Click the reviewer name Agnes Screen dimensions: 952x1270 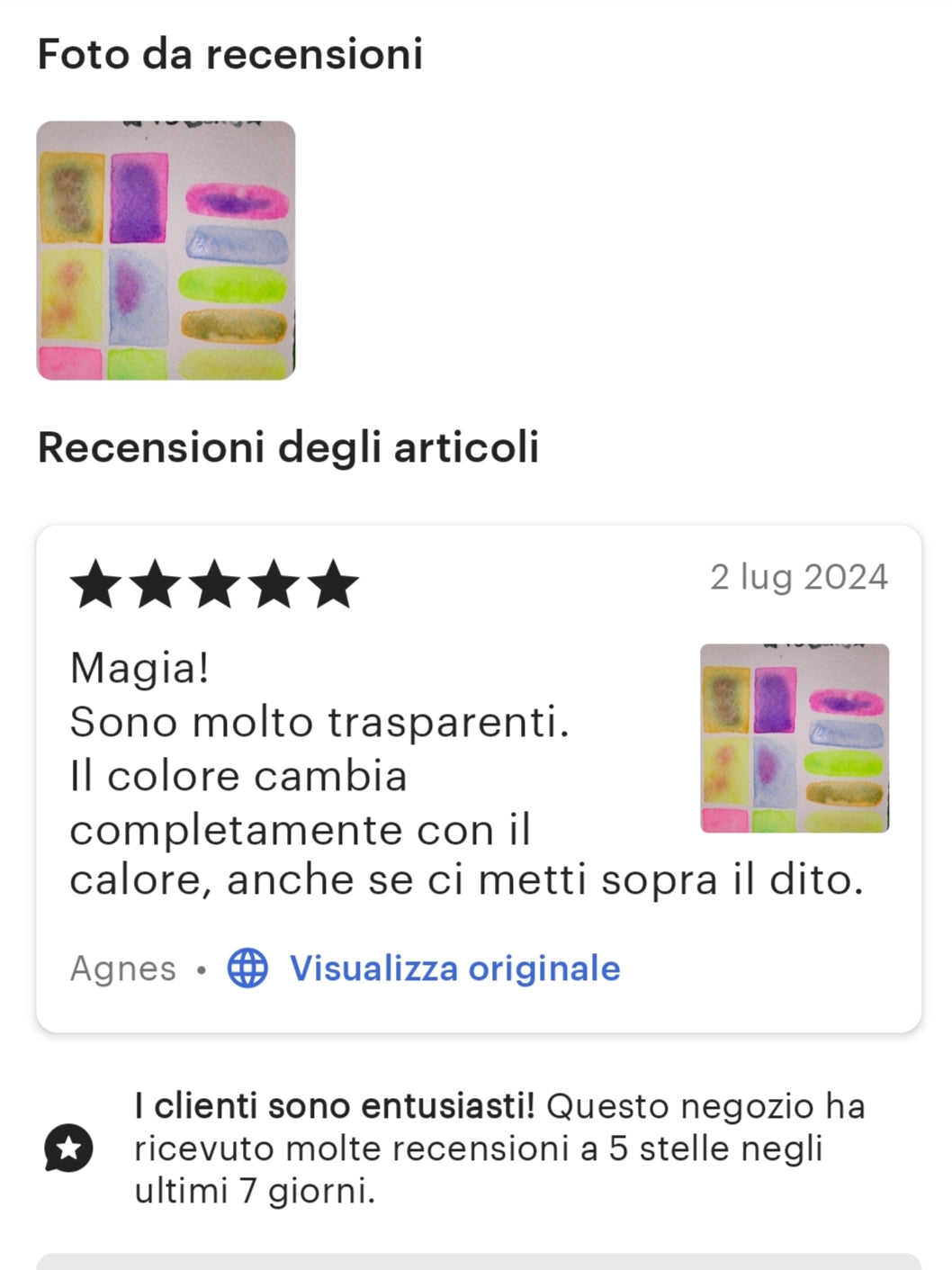pyautogui.click(x=122, y=968)
